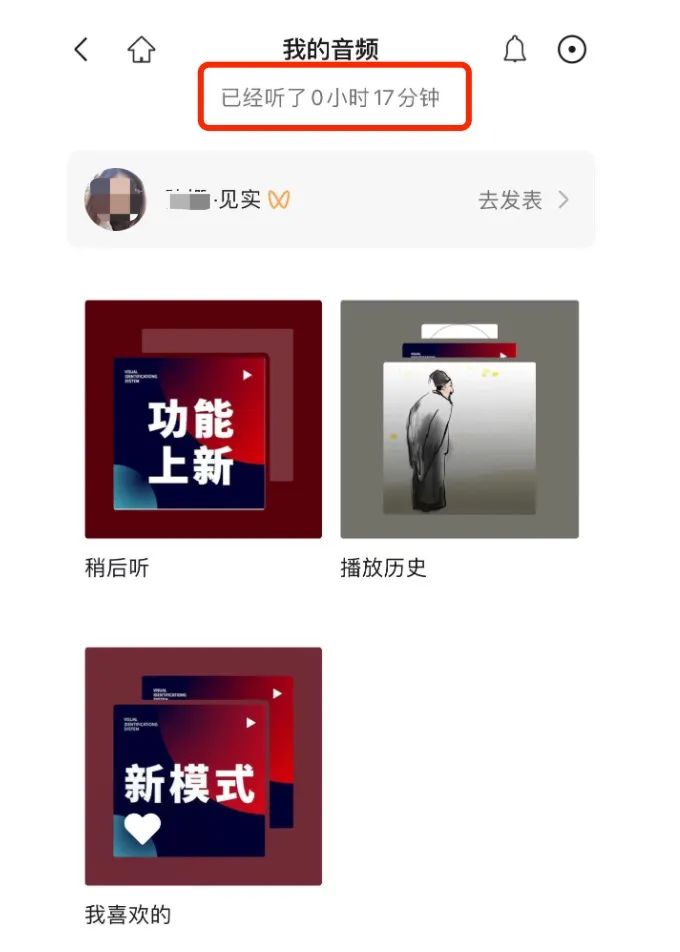Open the 我喜欢的 playlist
The width and height of the screenshot is (680, 952).
tap(203, 765)
